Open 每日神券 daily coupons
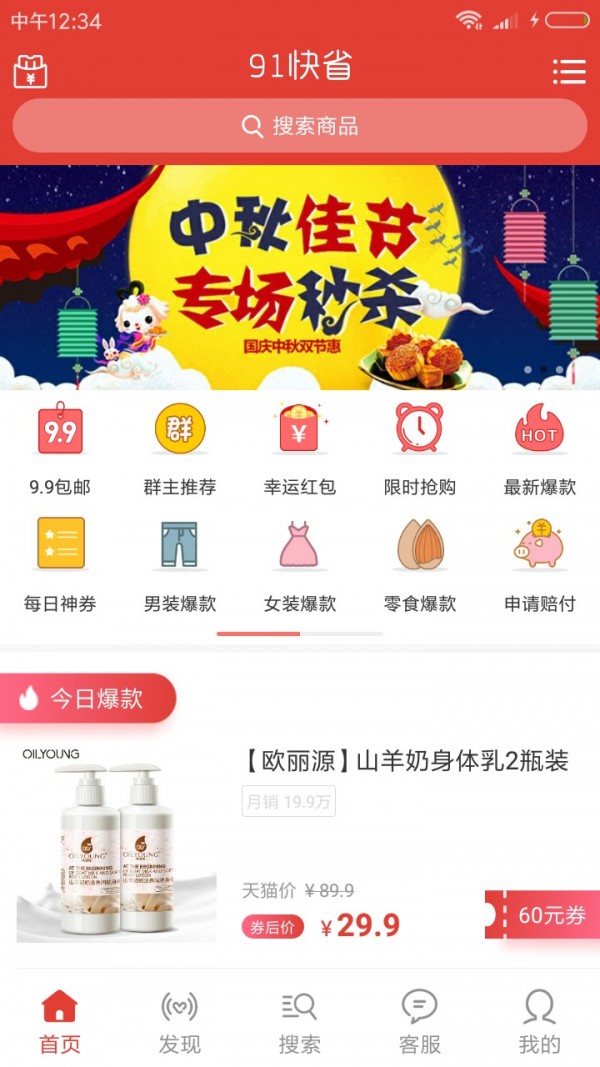This screenshot has width=600, height=1067. [60, 564]
